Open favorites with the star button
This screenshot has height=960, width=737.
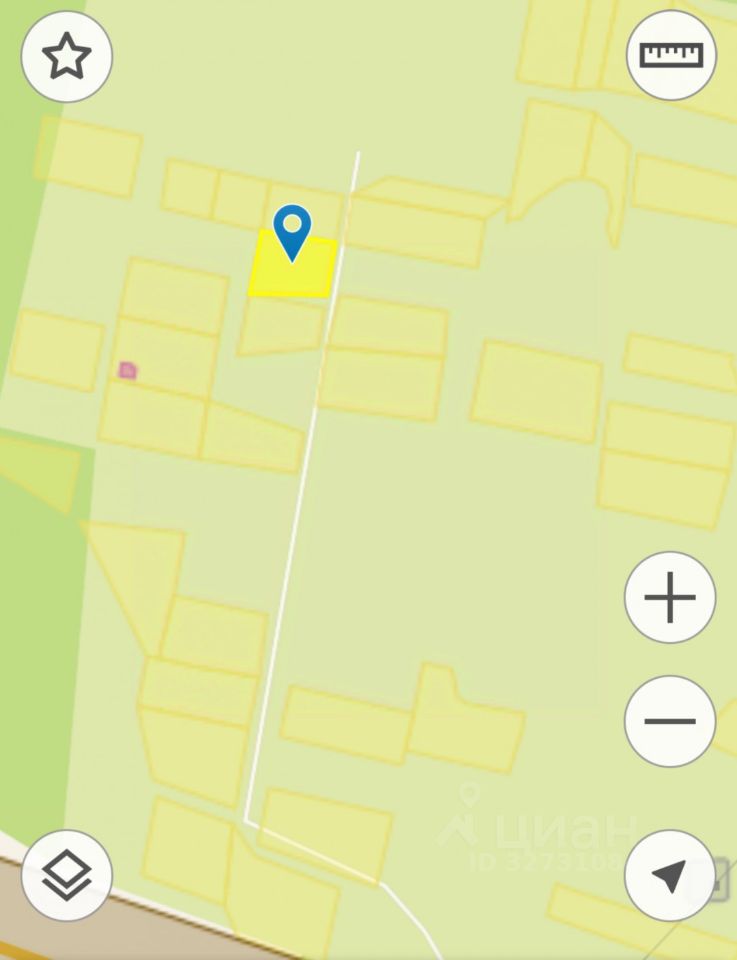[x=67, y=57]
